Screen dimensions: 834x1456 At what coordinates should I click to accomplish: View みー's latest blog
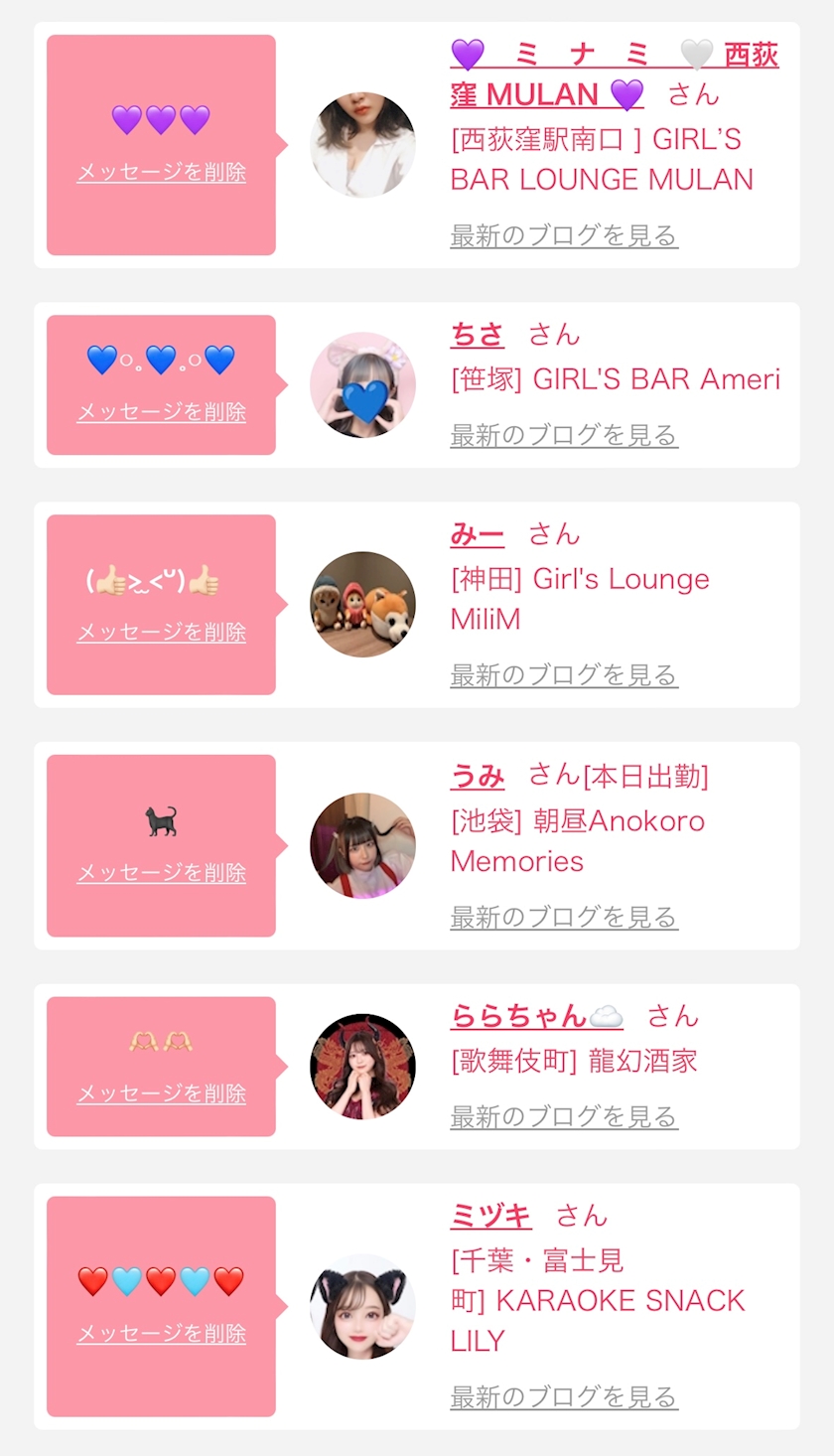coord(564,676)
